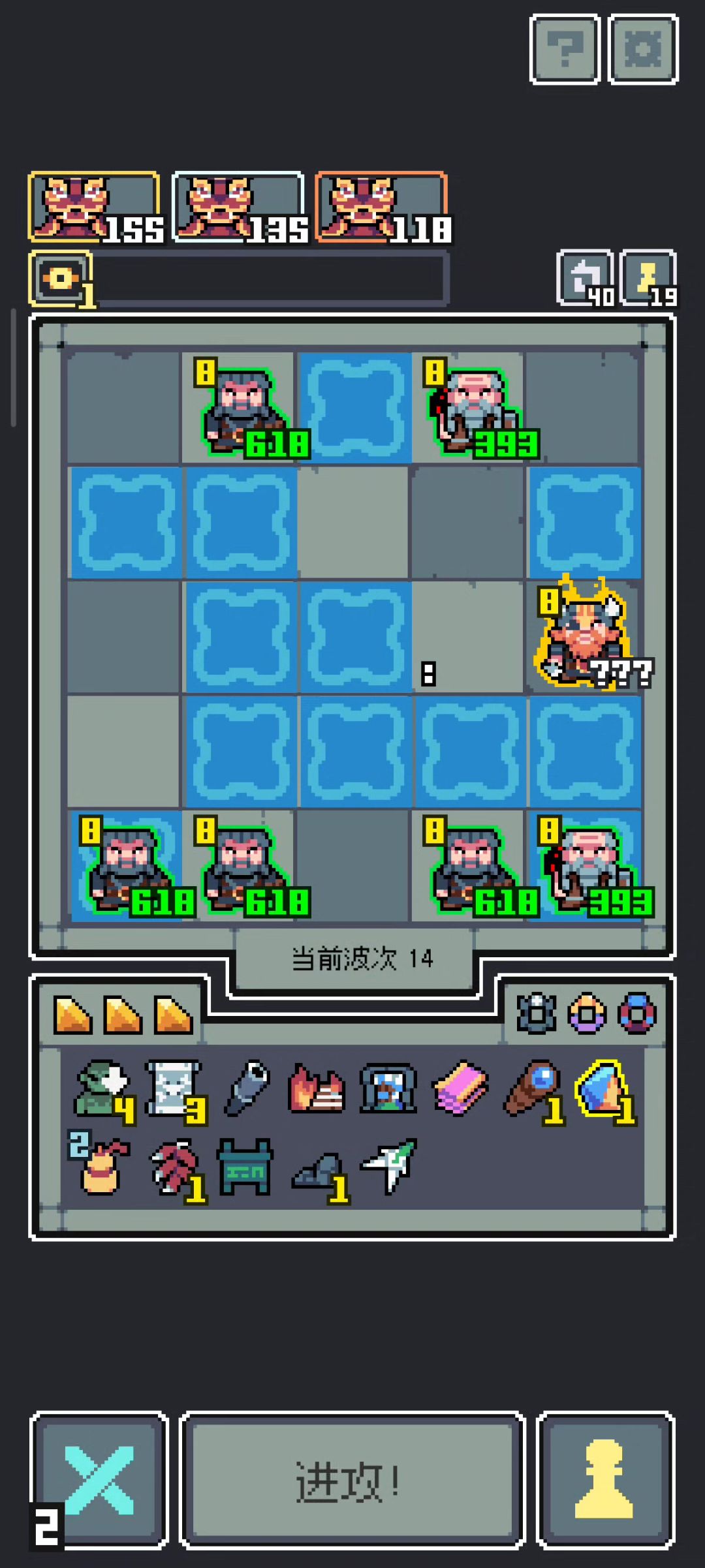Tap the 进攻! attack button
Viewport: 705px width, 1568px height.
(352, 1481)
